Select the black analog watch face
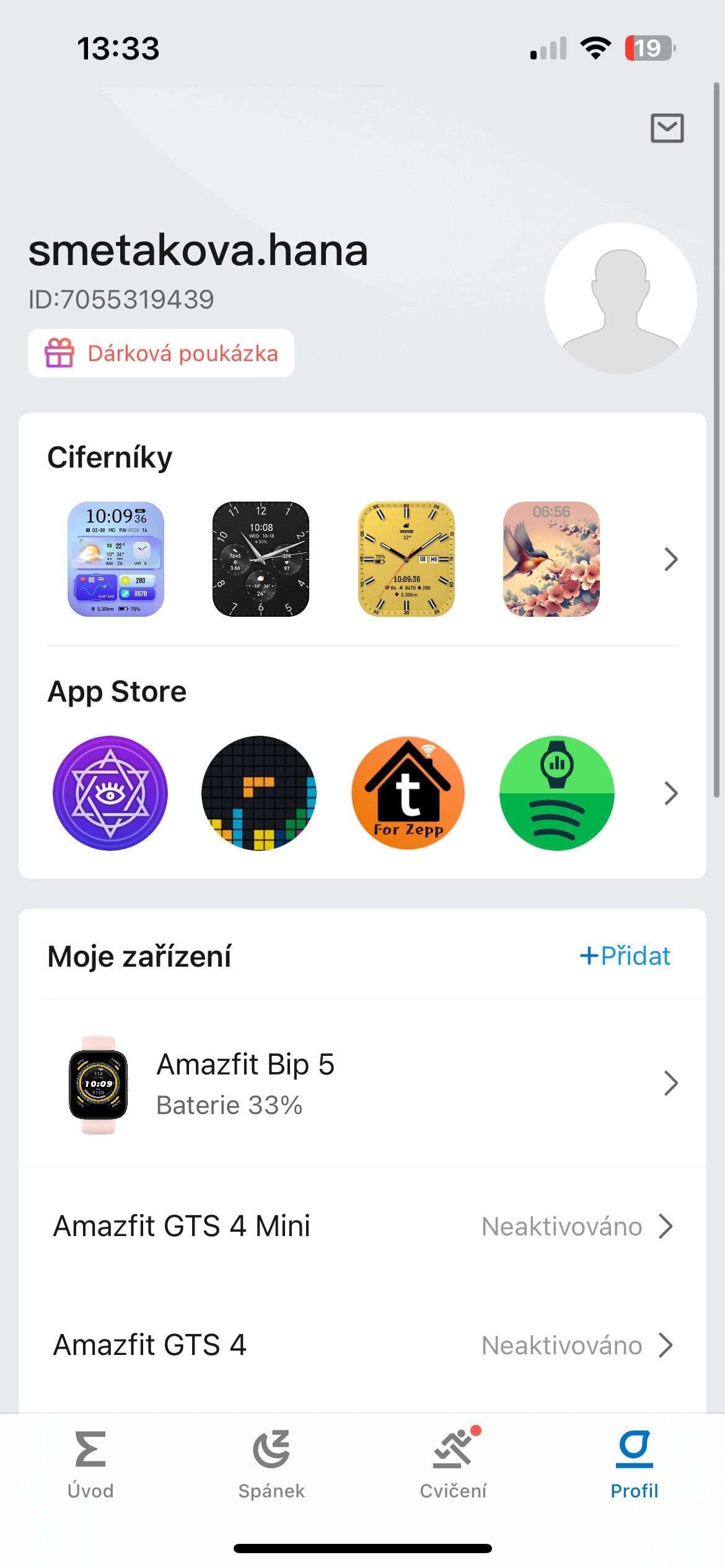Screen dimensions: 725x1568 coord(261,559)
